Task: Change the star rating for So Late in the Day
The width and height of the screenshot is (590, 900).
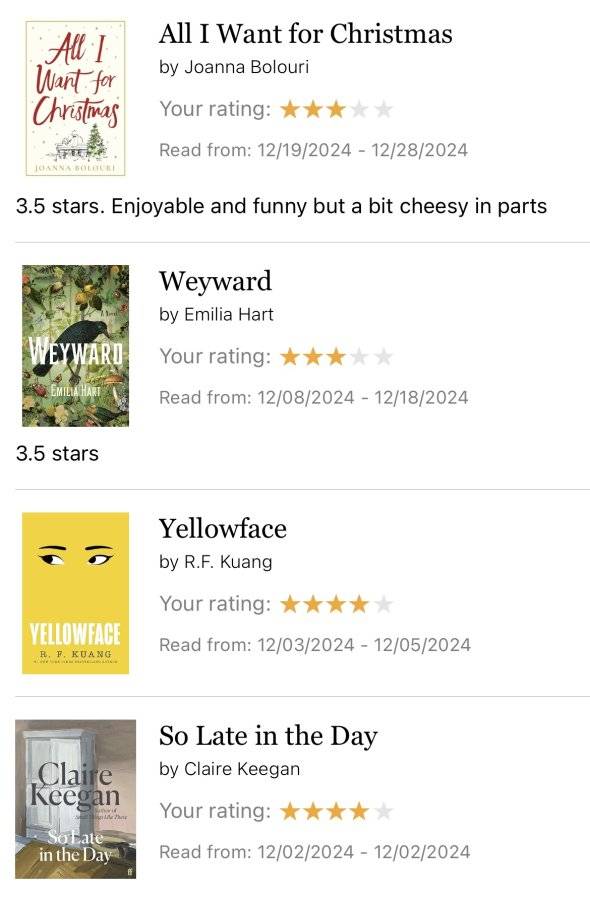Action: (336, 811)
